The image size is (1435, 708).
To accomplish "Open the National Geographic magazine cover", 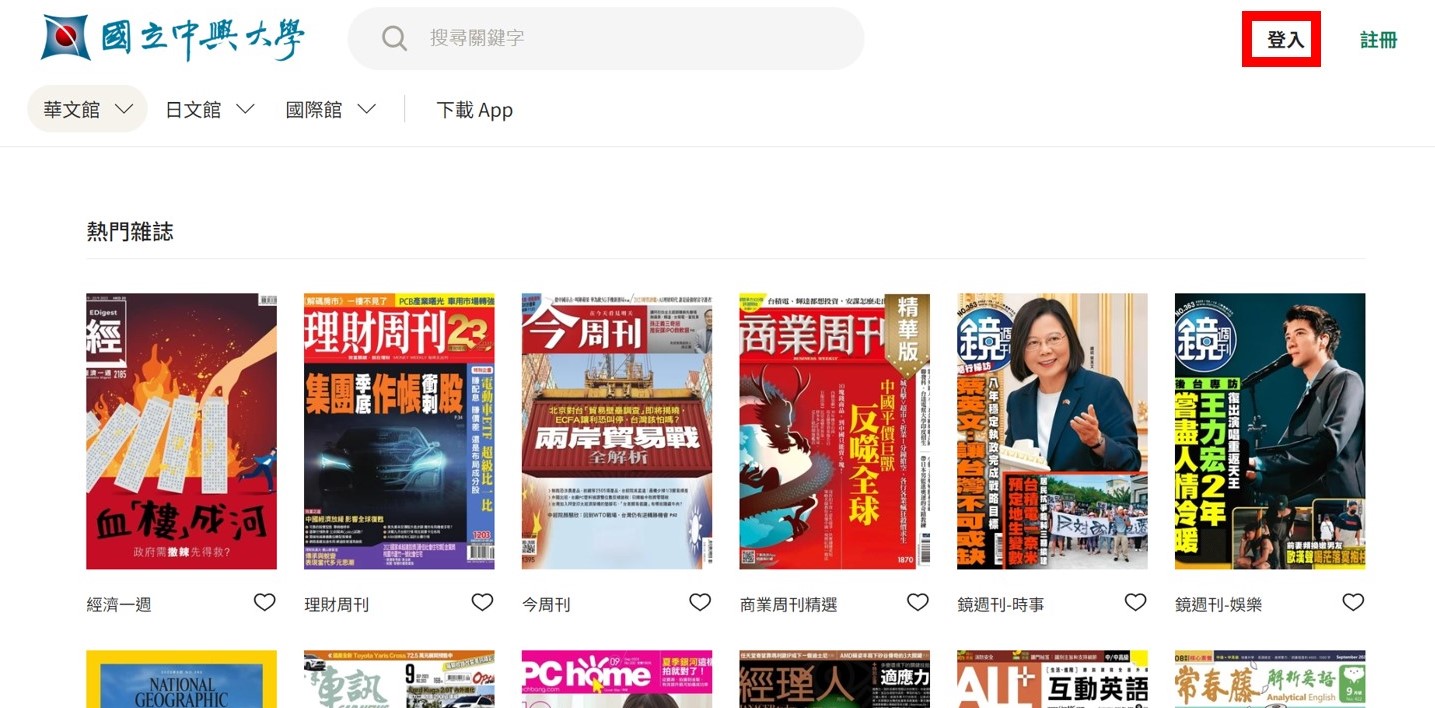I will [181, 680].
